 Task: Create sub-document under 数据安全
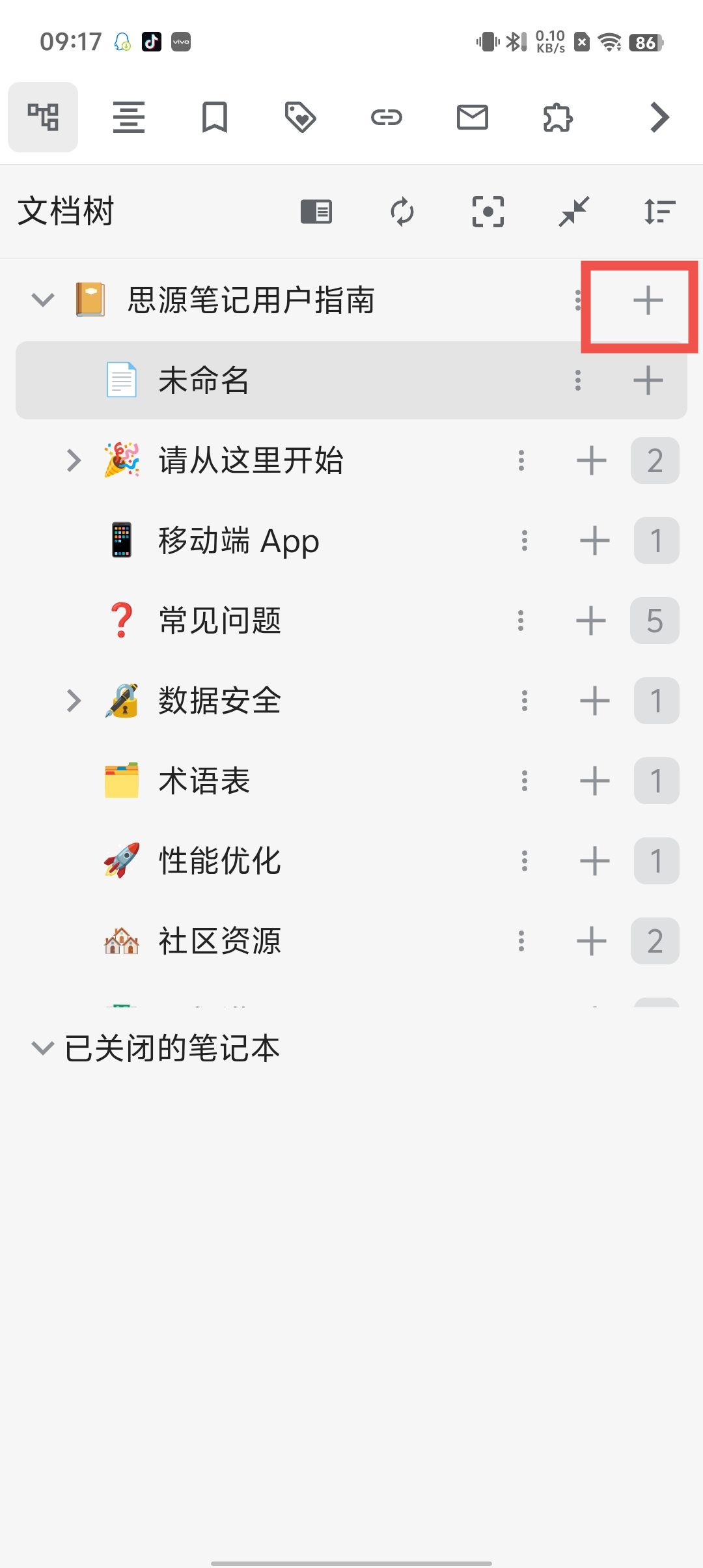594,701
